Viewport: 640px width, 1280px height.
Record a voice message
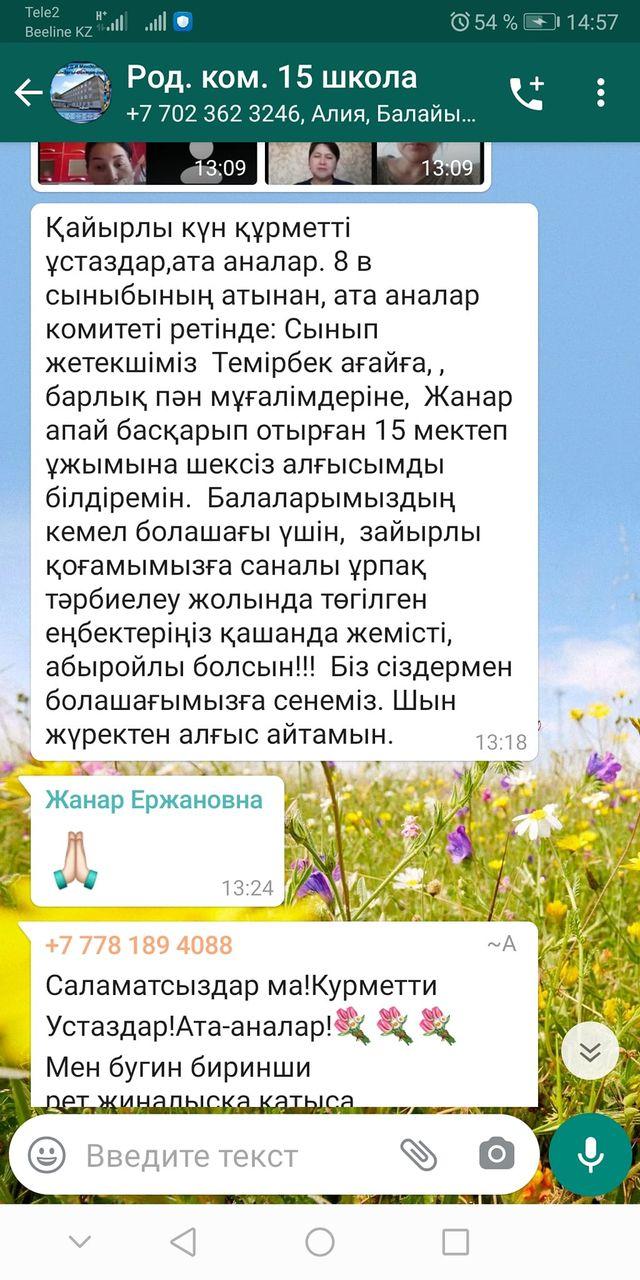click(x=590, y=1155)
